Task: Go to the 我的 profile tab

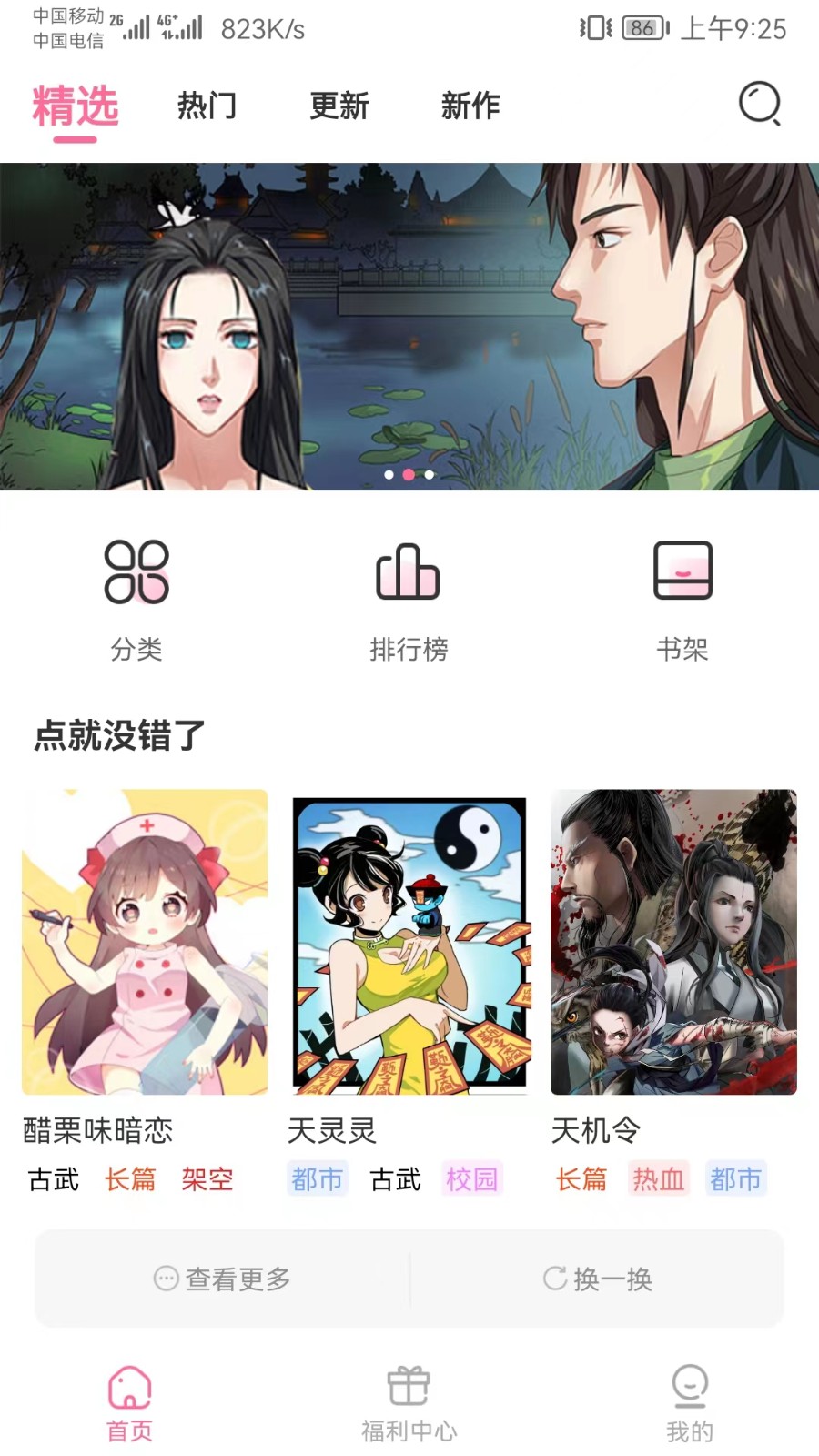Action: point(689,1404)
